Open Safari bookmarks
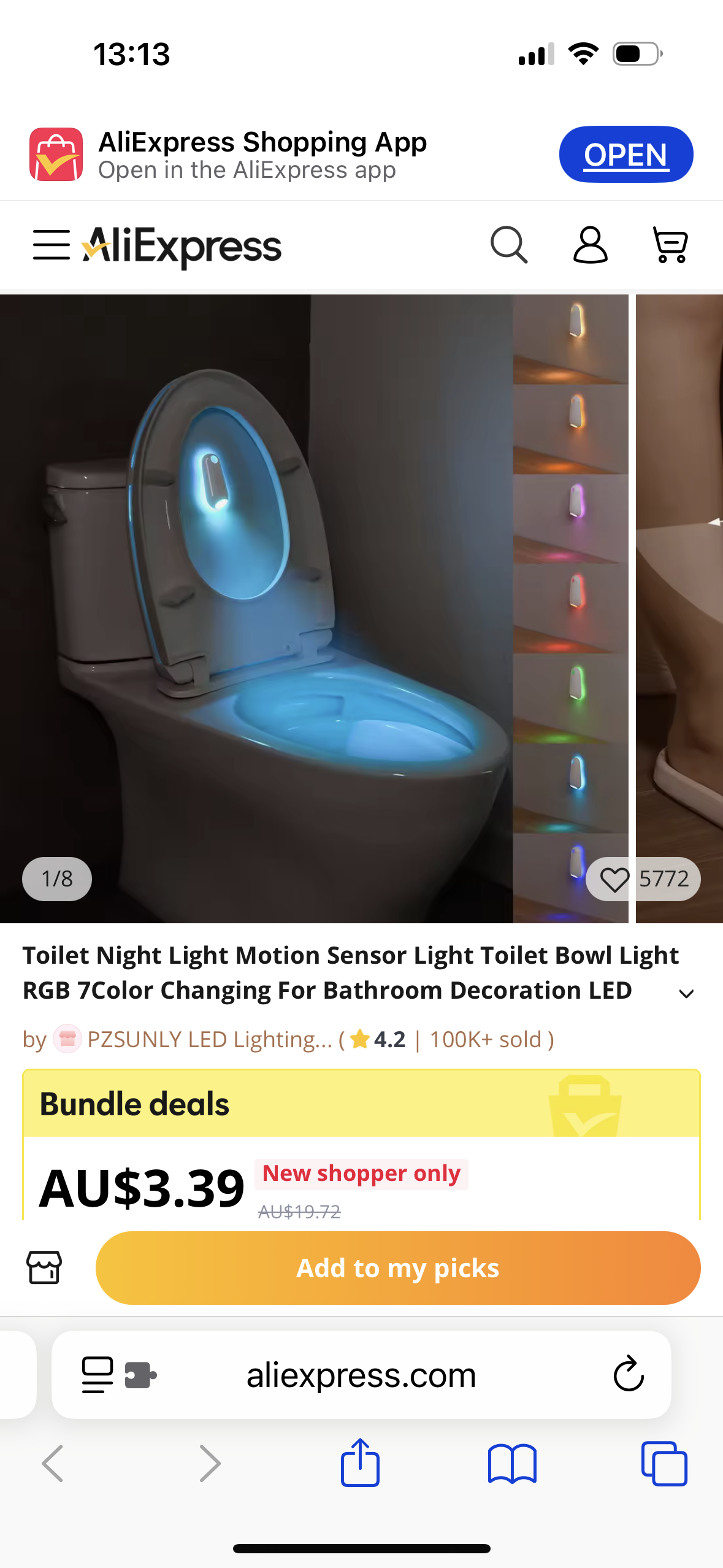The image size is (723, 1568). coord(512,1463)
